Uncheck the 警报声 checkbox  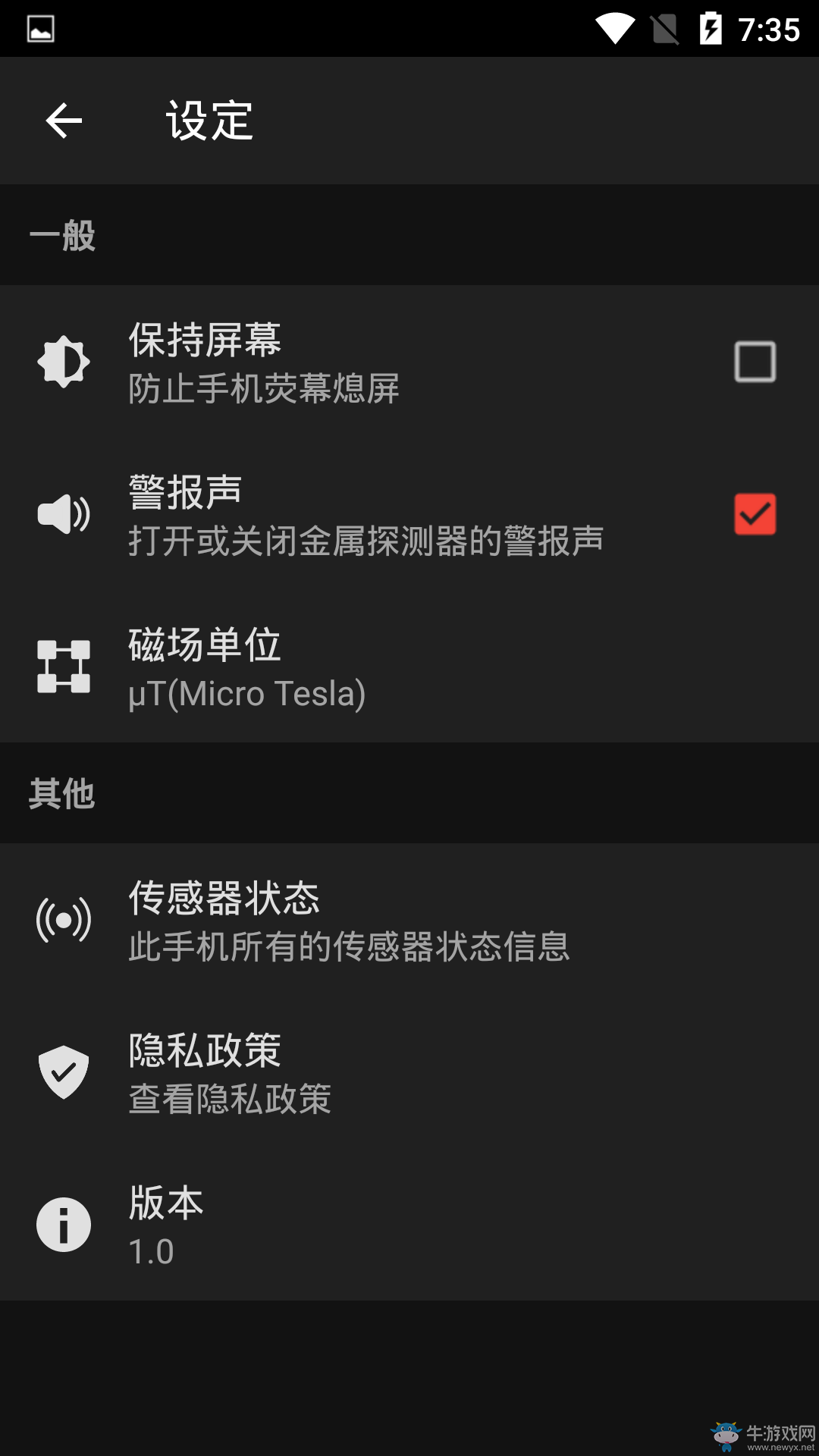[755, 514]
